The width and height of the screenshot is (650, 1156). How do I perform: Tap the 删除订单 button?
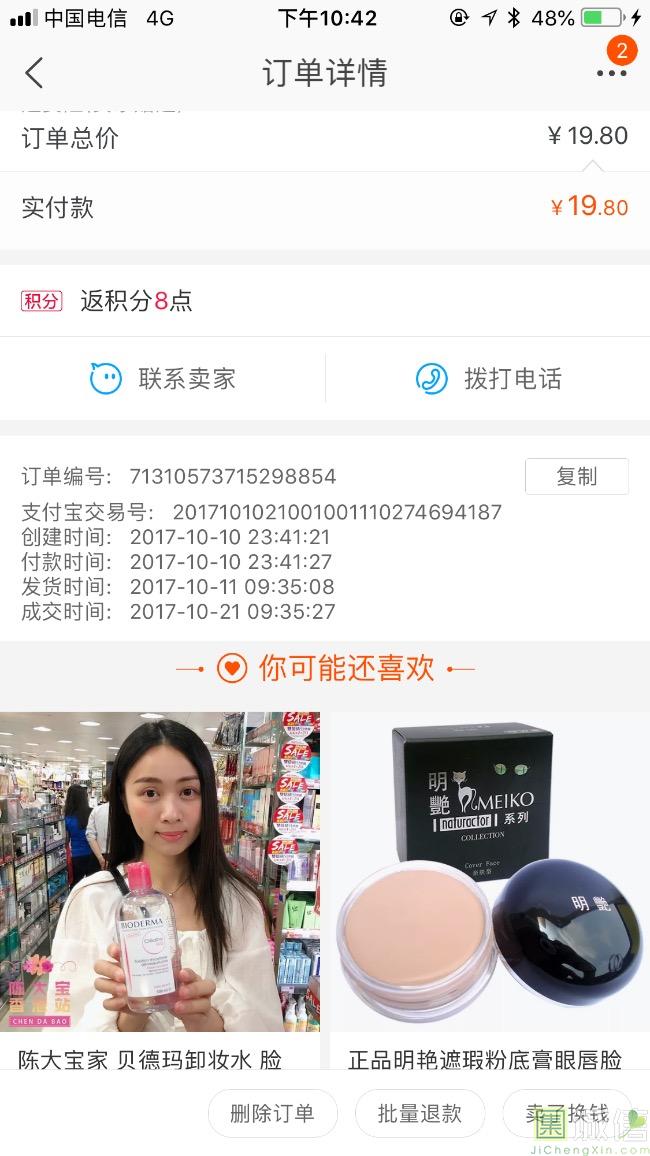[272, 1113]
